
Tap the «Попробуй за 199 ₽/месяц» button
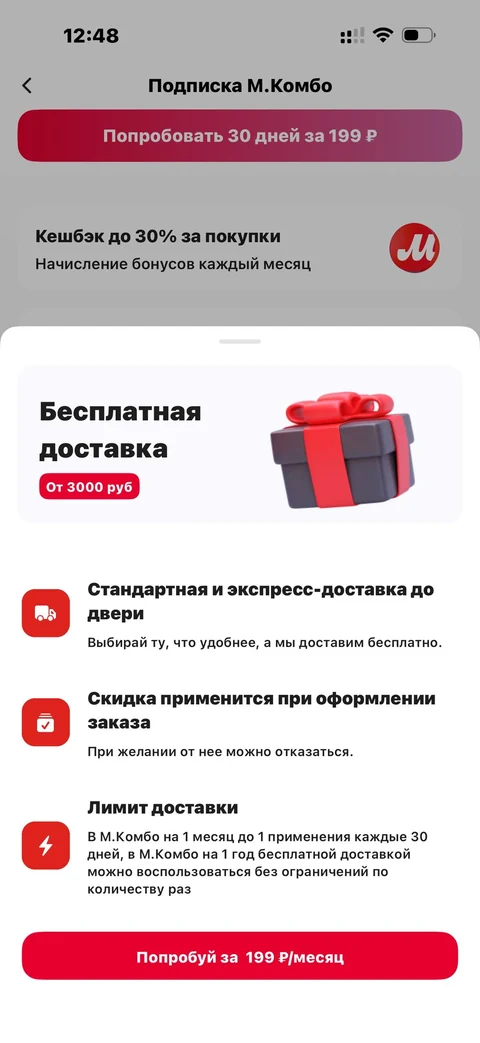pos(240,955)
